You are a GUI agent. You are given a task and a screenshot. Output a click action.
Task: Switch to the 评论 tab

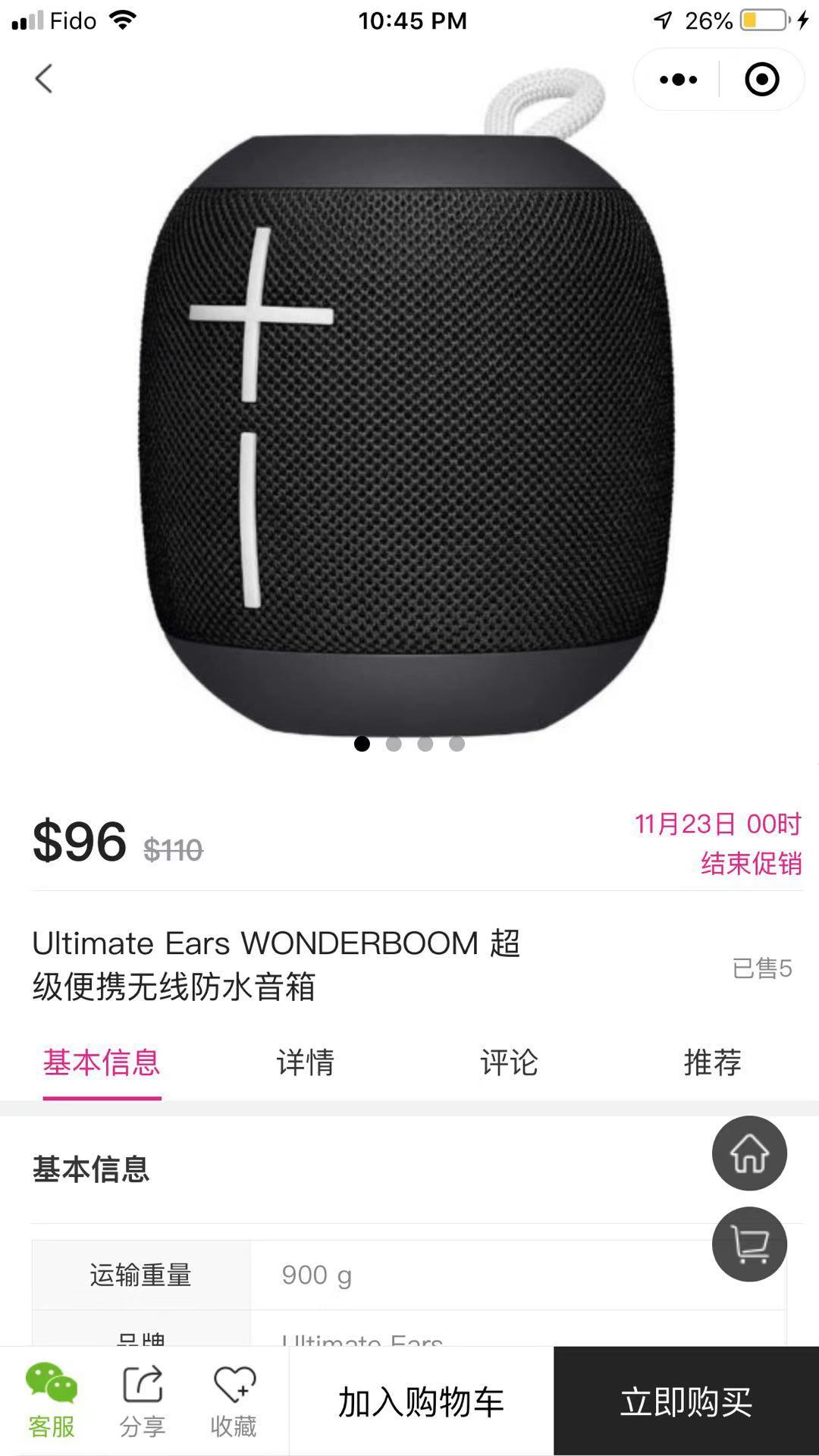pyautogui.click(x=509, y=1062)
